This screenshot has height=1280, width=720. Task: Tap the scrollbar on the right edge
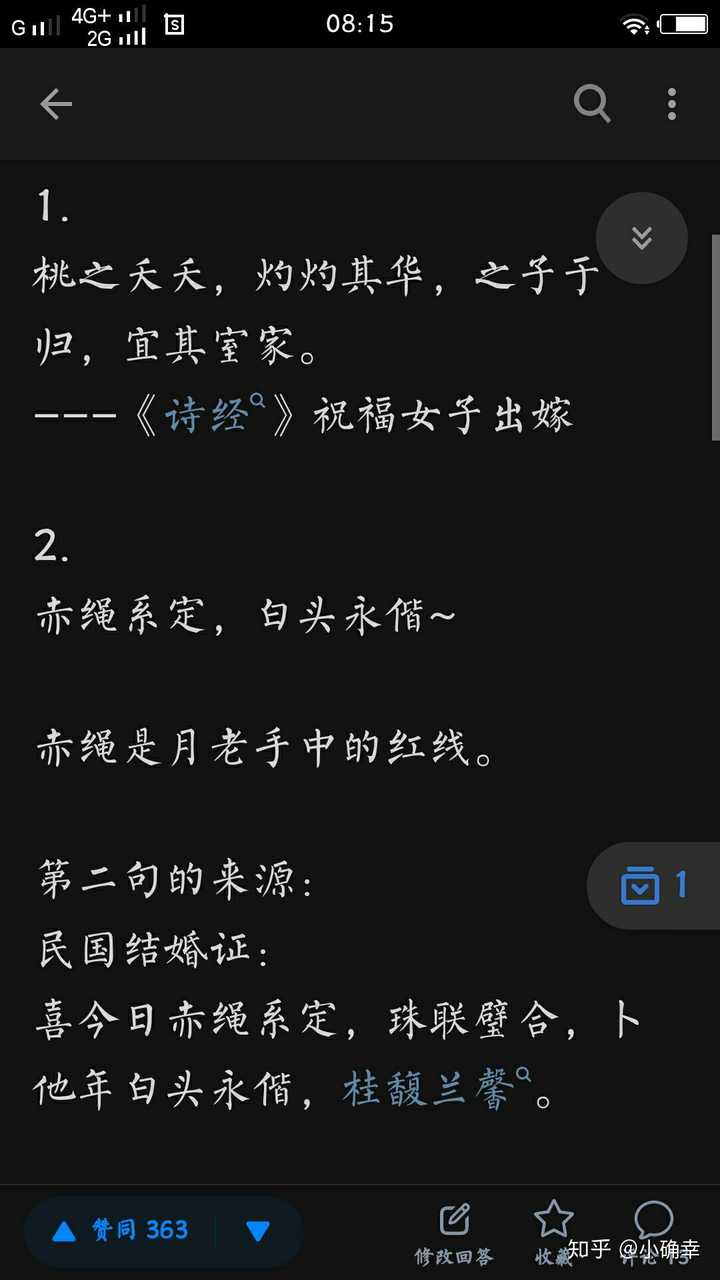[716, 330]
